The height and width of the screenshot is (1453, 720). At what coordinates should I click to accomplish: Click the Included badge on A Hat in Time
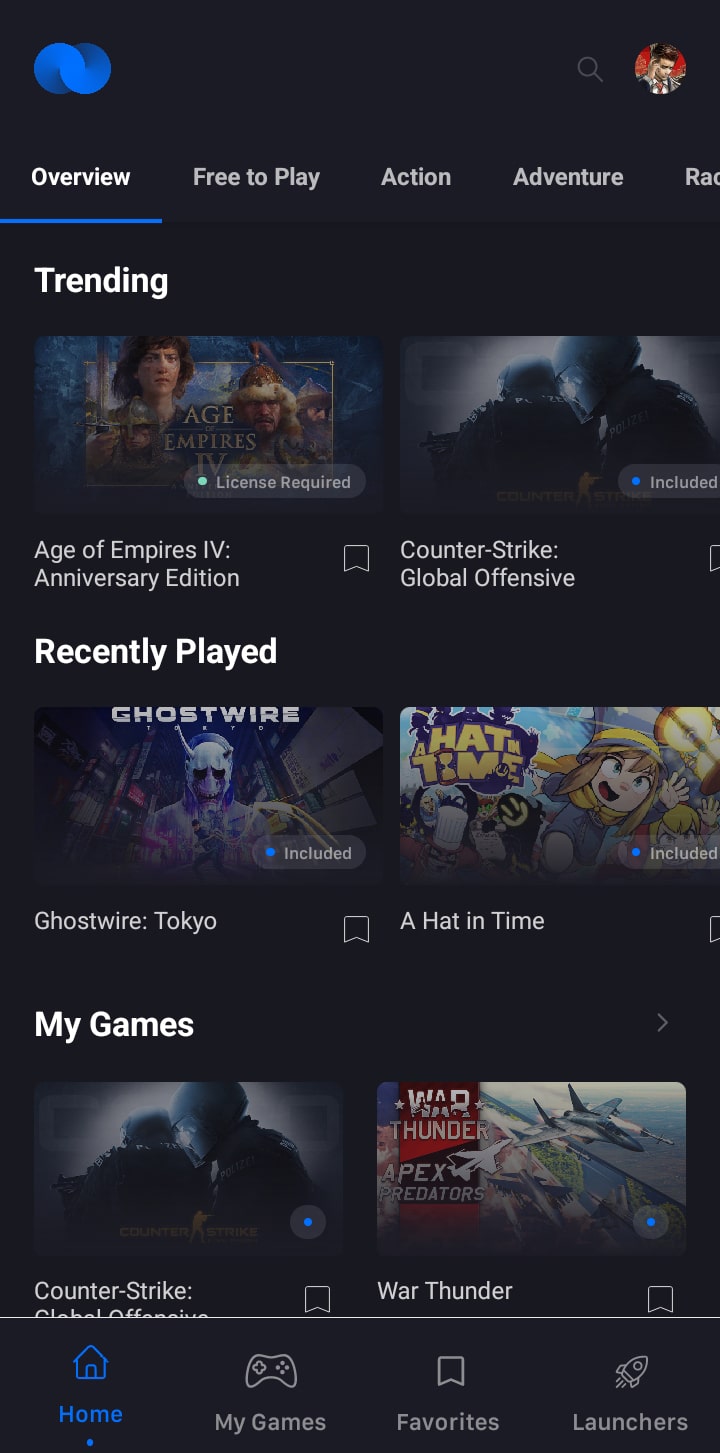(x=678, y=853)
